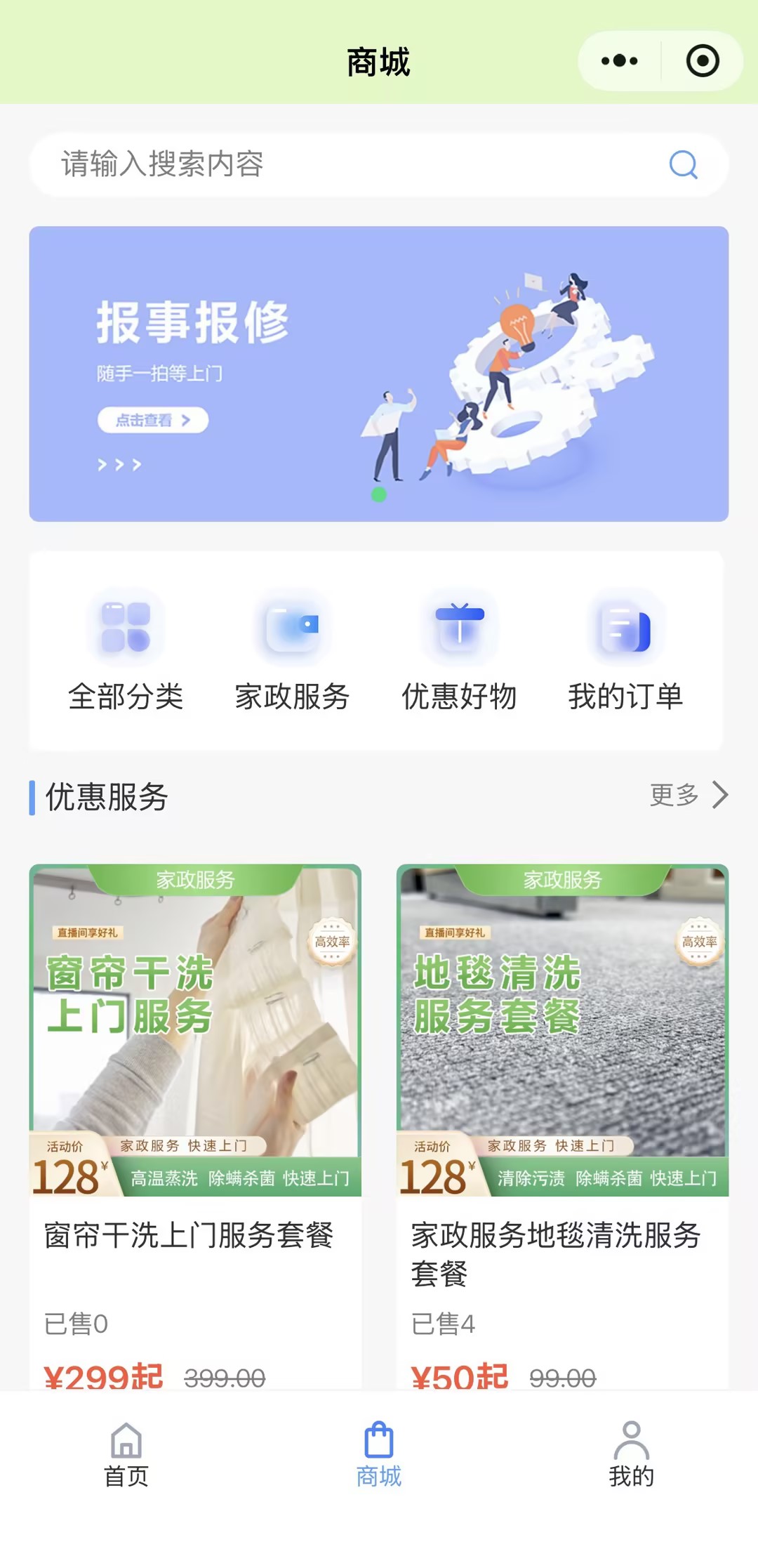Open the 窗帘干洗上门服务套餐 product card
The width and height of the screenshot is (758, 1568).
click(x=195, y=1124)
